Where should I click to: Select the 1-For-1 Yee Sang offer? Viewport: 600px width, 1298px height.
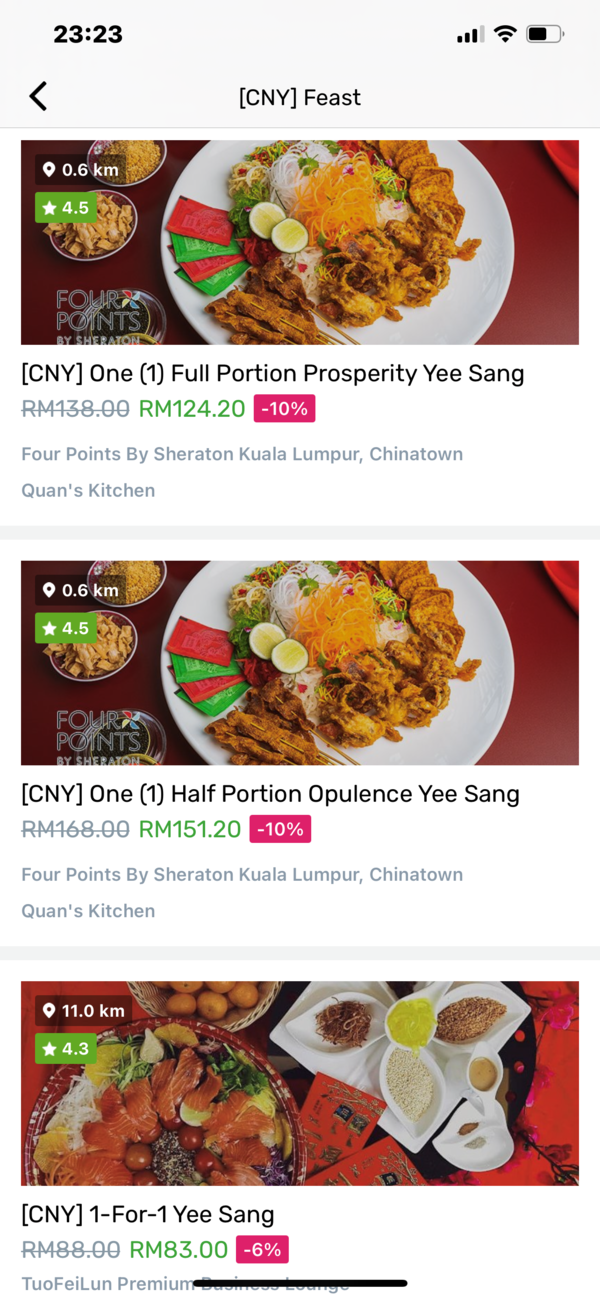148,1215
